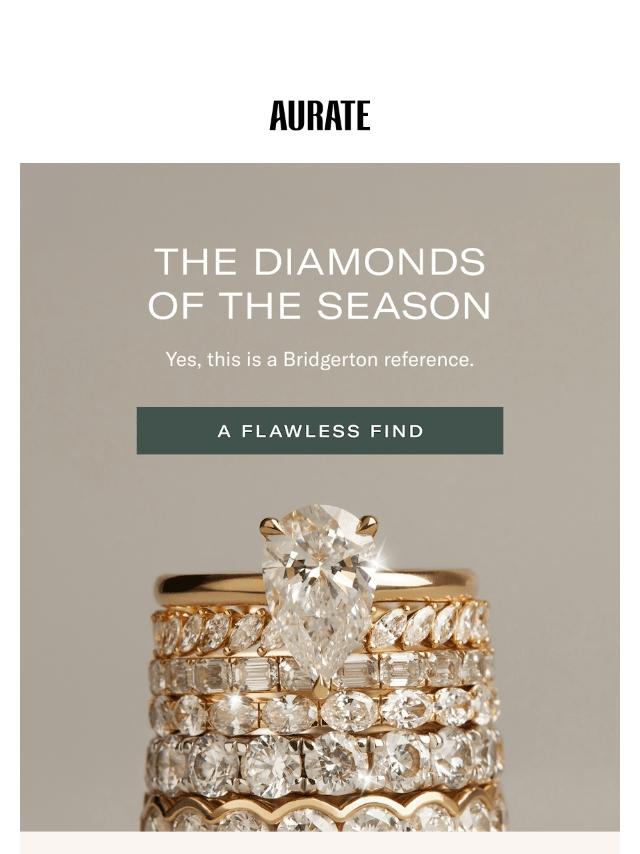Tap the A Flawless Find button
The image size is (640, 854).
[x=320, y=431]
